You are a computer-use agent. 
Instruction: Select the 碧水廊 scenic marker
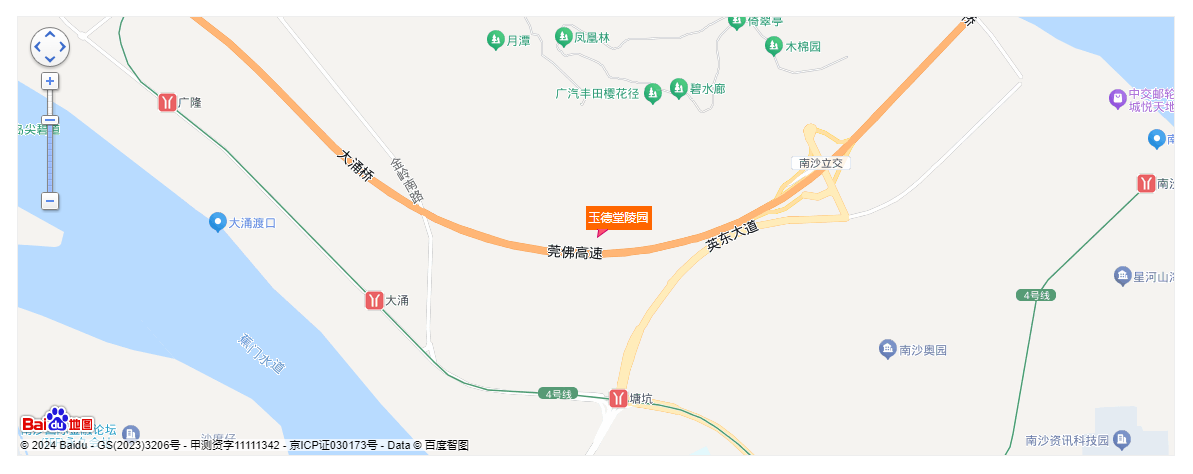(x=678, y=88)
